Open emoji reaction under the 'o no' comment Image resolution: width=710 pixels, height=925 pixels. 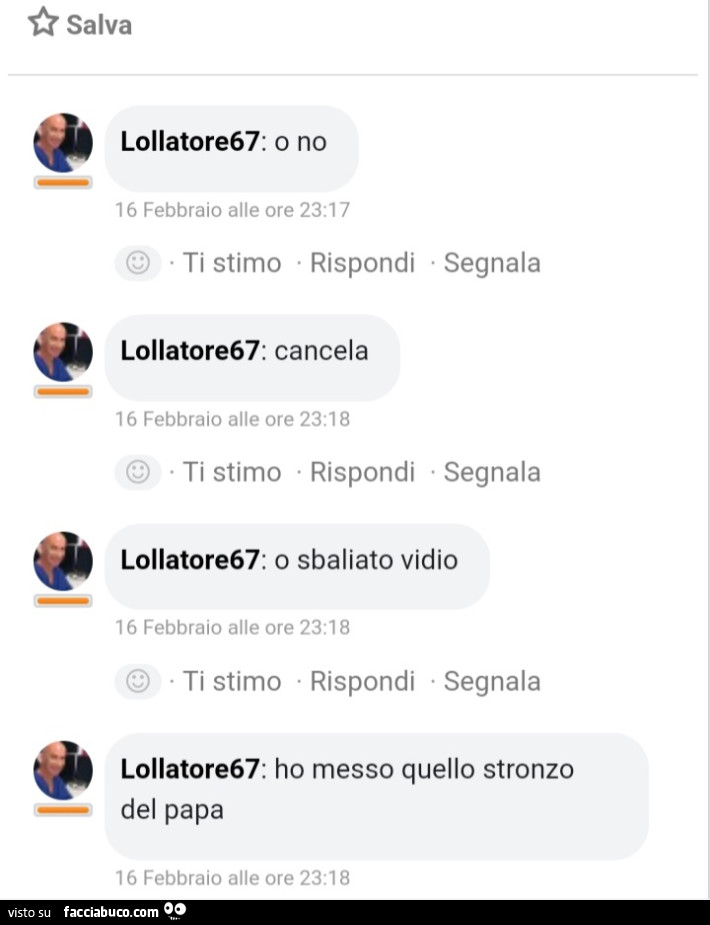click(138, 263)
